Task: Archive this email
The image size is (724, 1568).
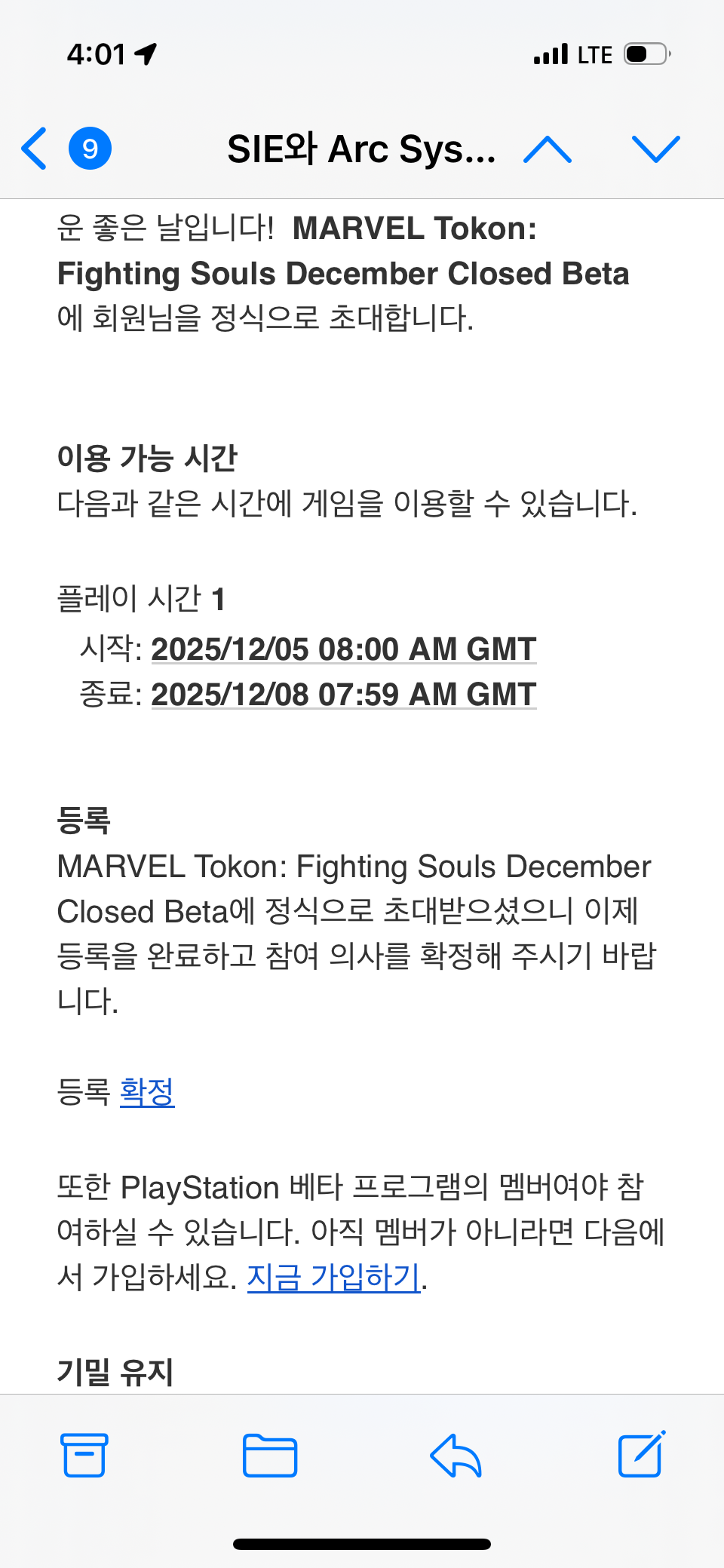Action: pos(84,1455)
